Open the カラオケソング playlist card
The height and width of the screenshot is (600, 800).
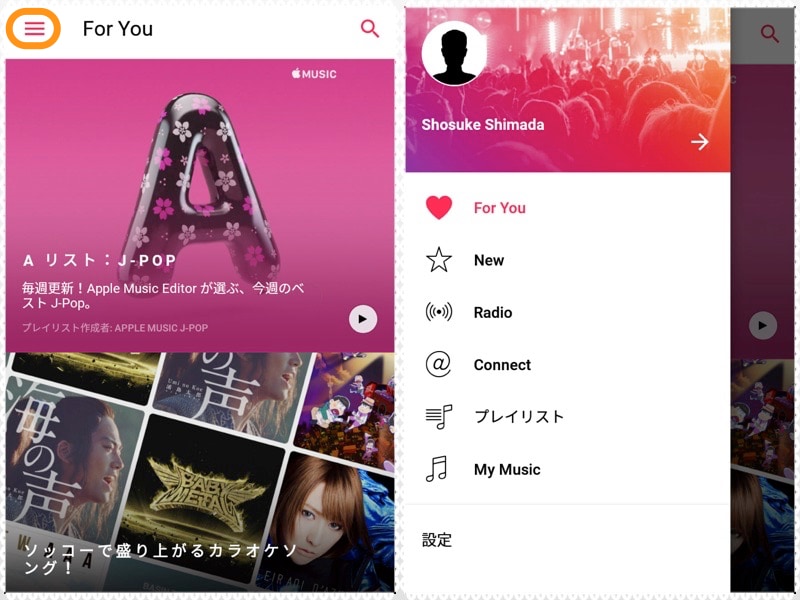pos(200,470)
